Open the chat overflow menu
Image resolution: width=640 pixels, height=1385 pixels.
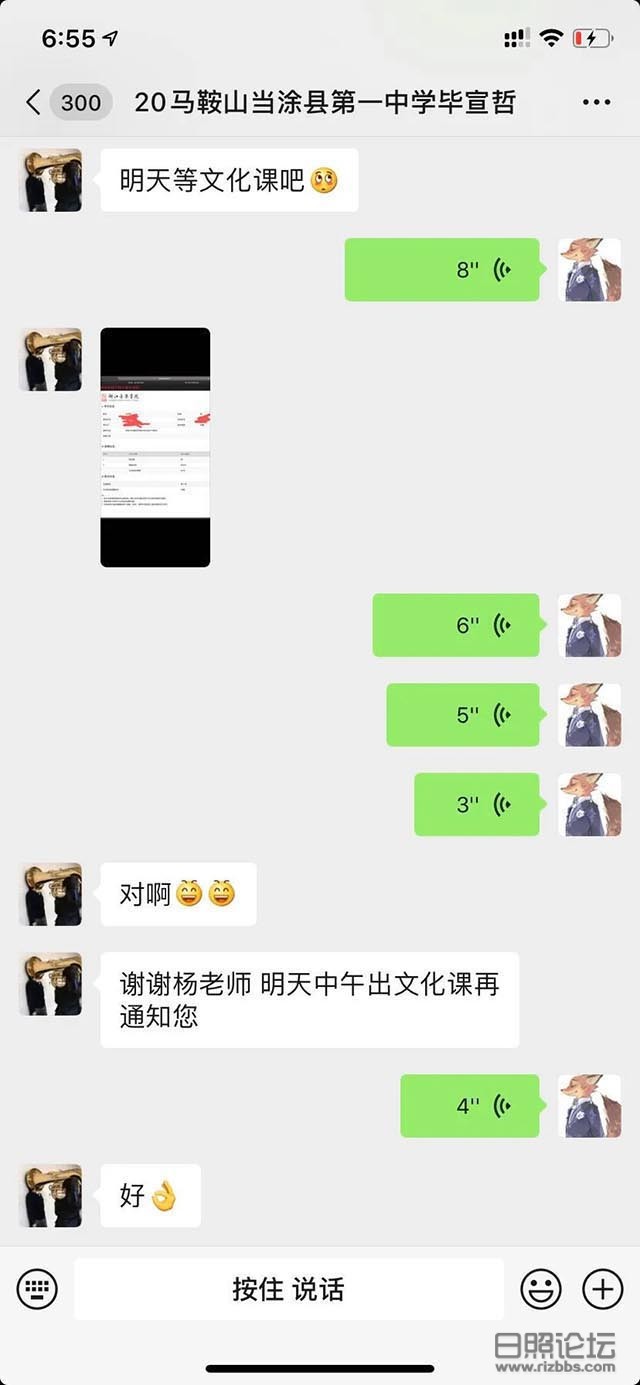(596, 102)
